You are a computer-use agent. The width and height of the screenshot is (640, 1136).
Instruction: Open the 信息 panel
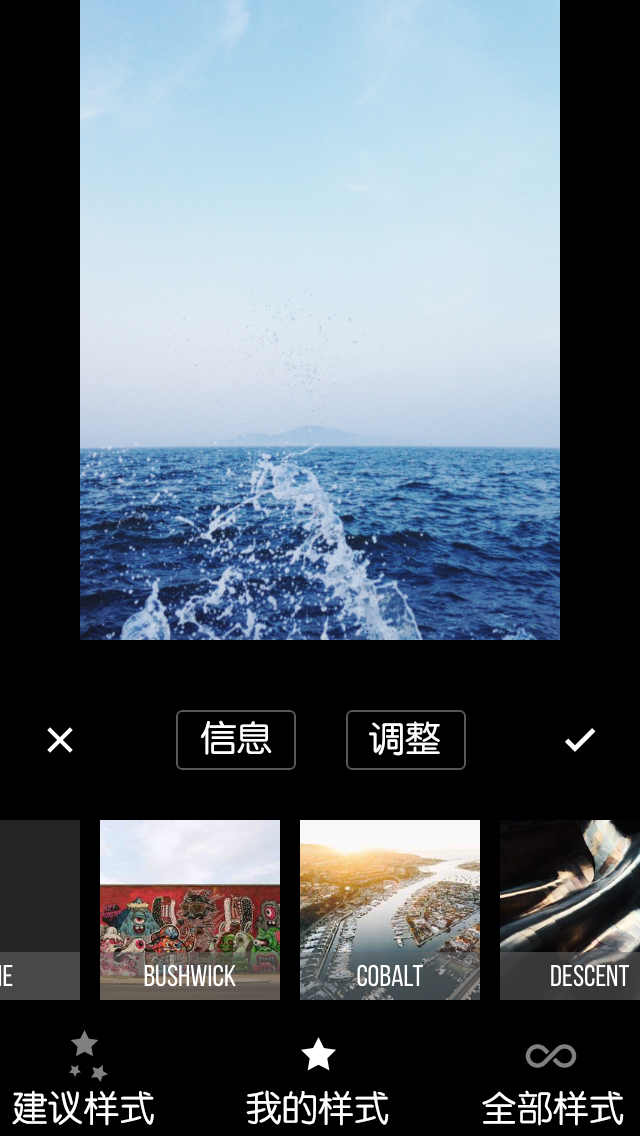click(236, 740)
